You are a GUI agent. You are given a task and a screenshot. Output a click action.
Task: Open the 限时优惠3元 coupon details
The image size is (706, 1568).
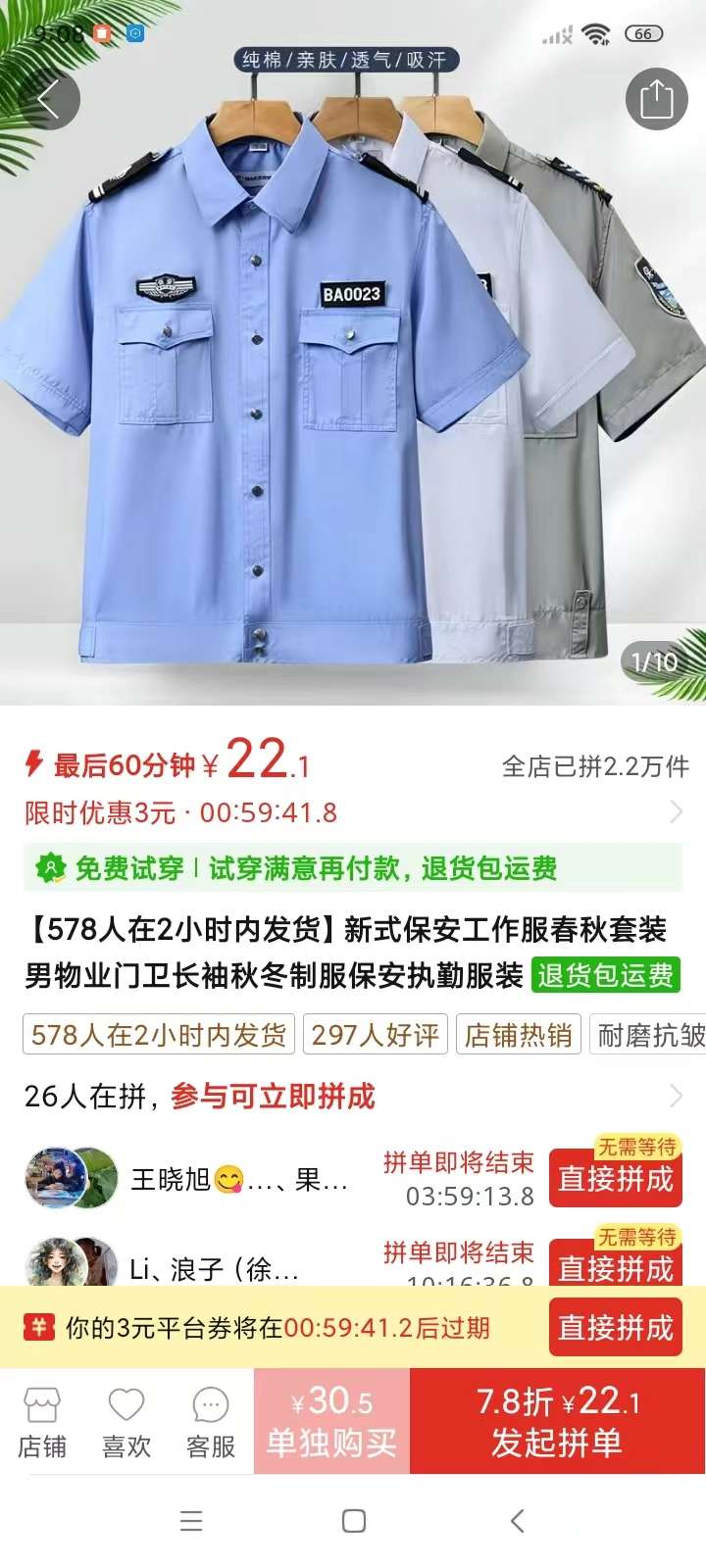(353, 812)
